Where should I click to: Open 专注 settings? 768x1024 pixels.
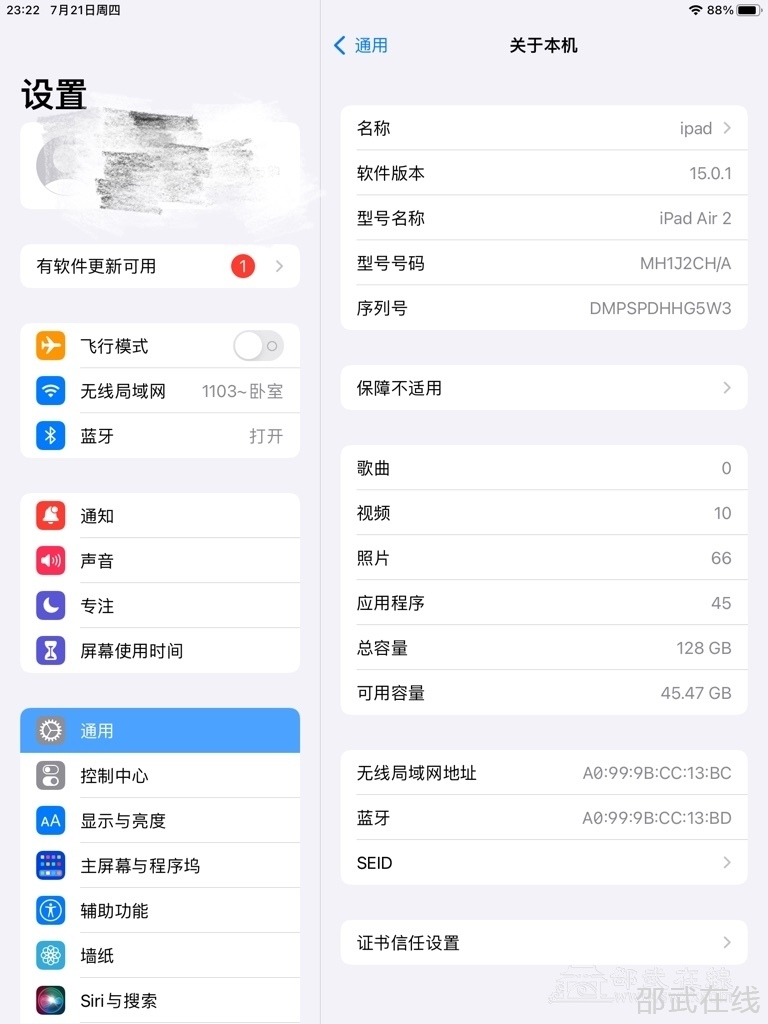click(160, 606)
